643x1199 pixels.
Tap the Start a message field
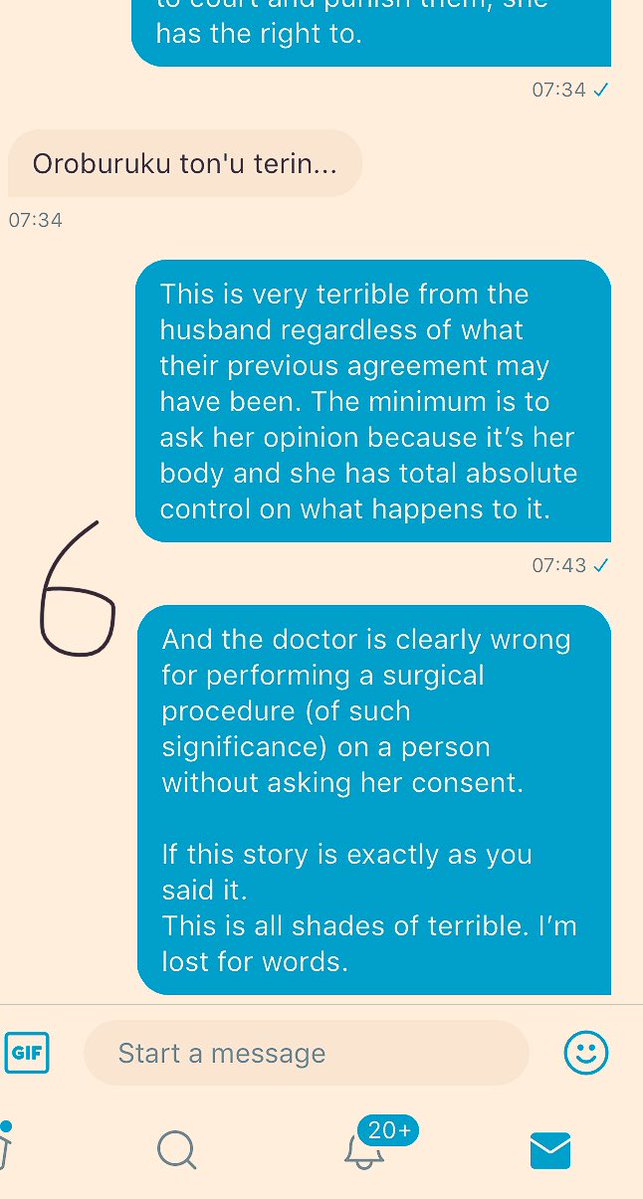[x=306, y=1053]
